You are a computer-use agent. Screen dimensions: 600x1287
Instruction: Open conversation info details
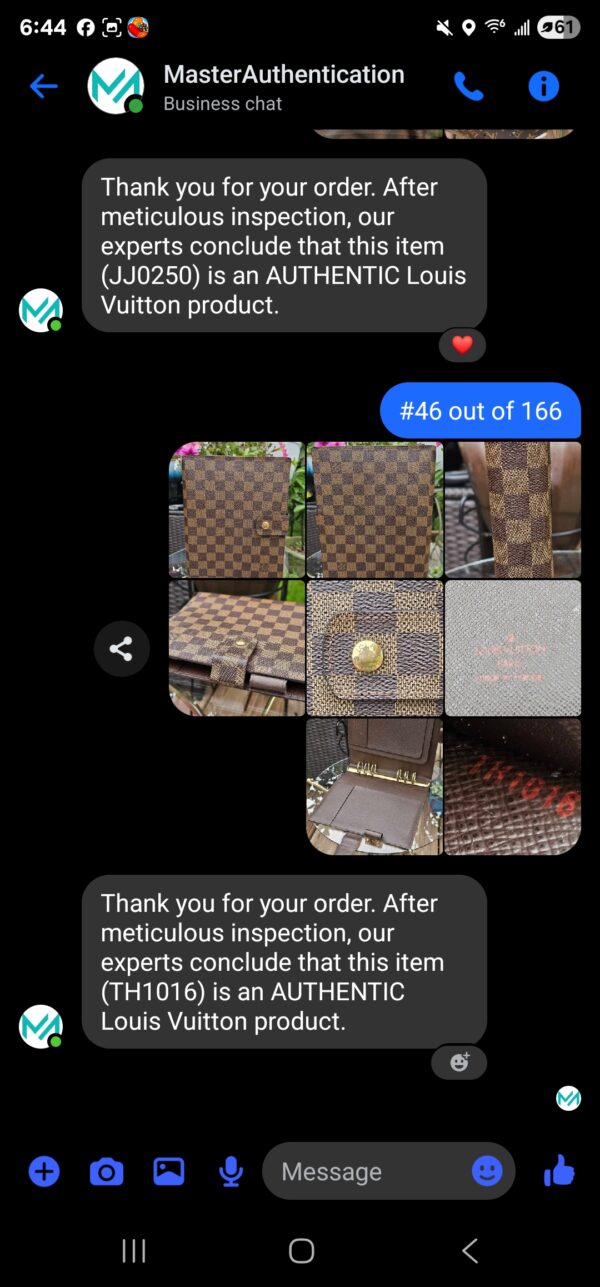[x=543, y=87]
